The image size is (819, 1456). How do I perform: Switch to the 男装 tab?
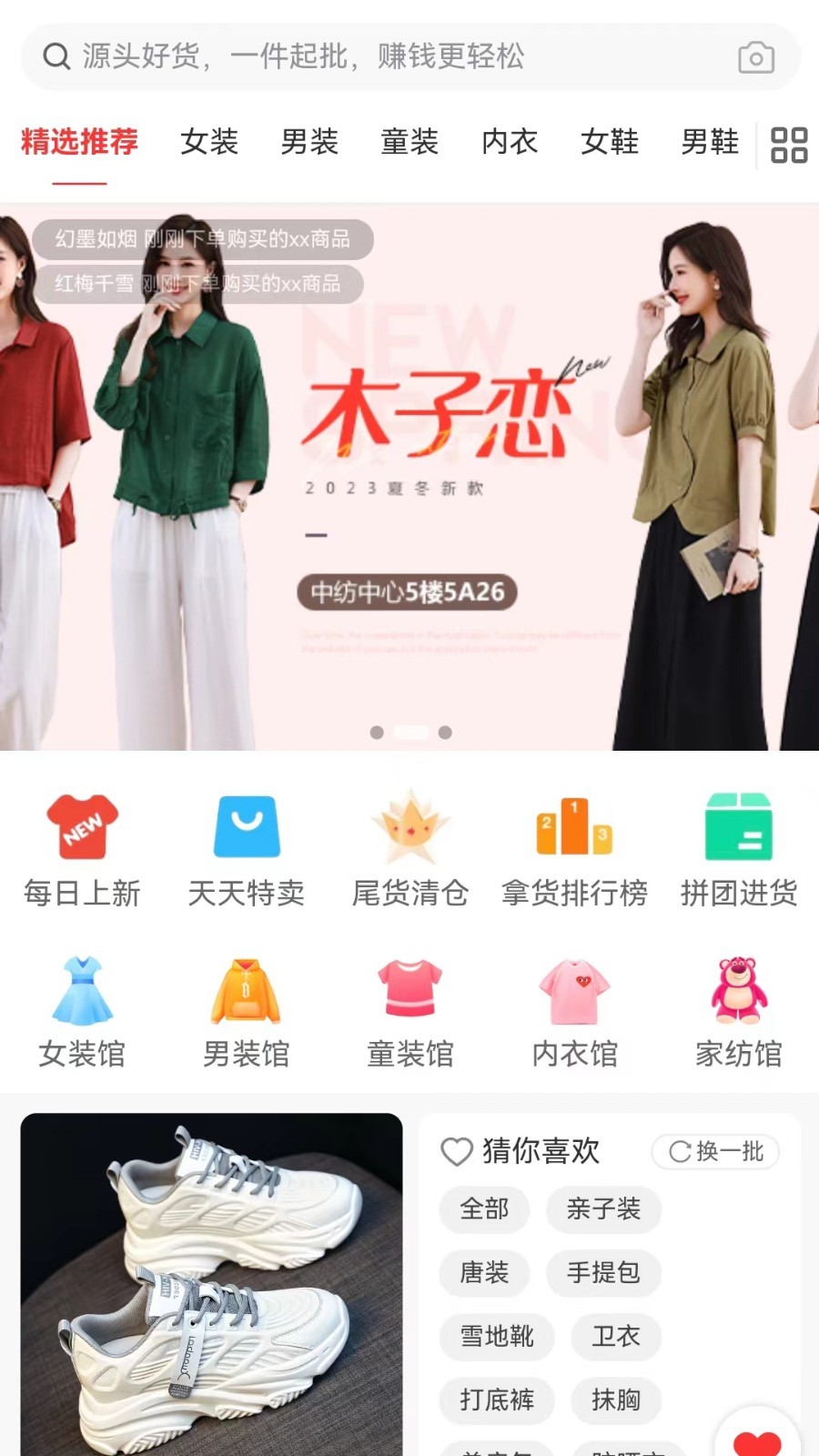pyautogui.click(x=309, y=142)
